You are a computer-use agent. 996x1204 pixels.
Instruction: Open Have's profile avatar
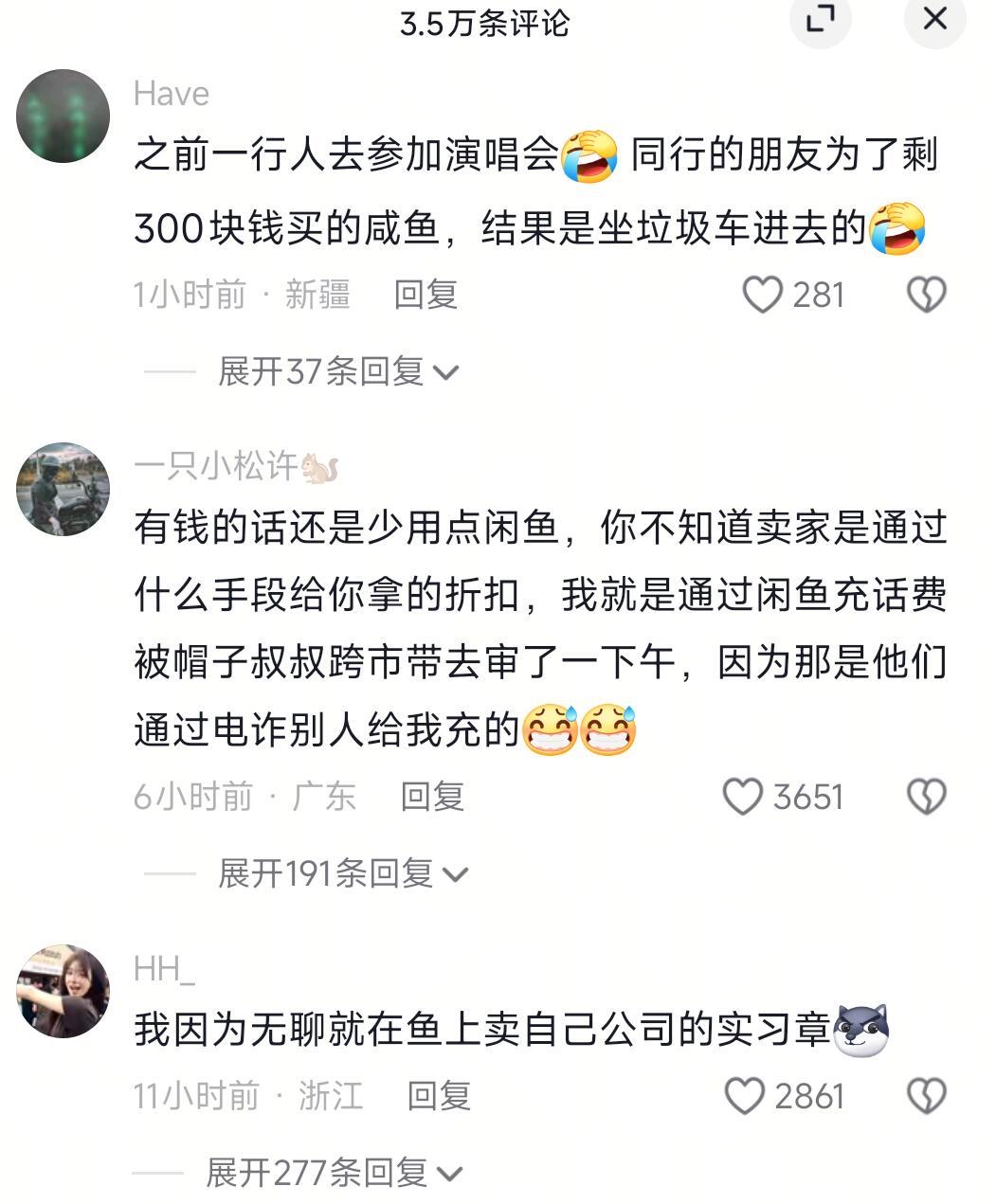[x=63, y=117]
